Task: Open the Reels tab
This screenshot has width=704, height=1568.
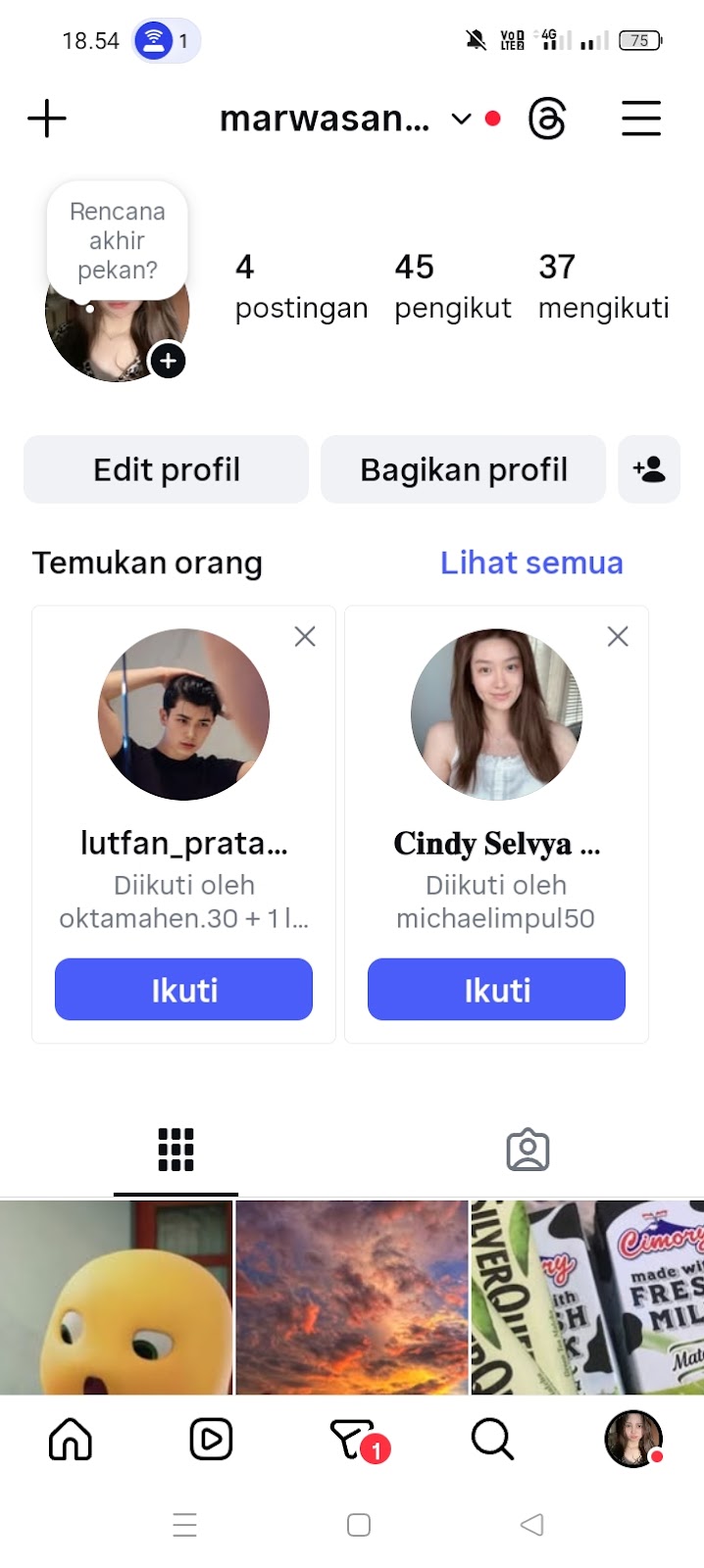Action: point(211,1440)
